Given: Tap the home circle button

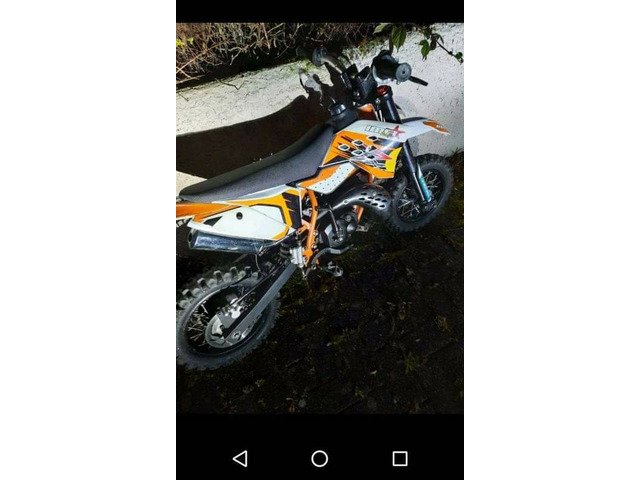Looking at the screenshot, I should point(320,458).
